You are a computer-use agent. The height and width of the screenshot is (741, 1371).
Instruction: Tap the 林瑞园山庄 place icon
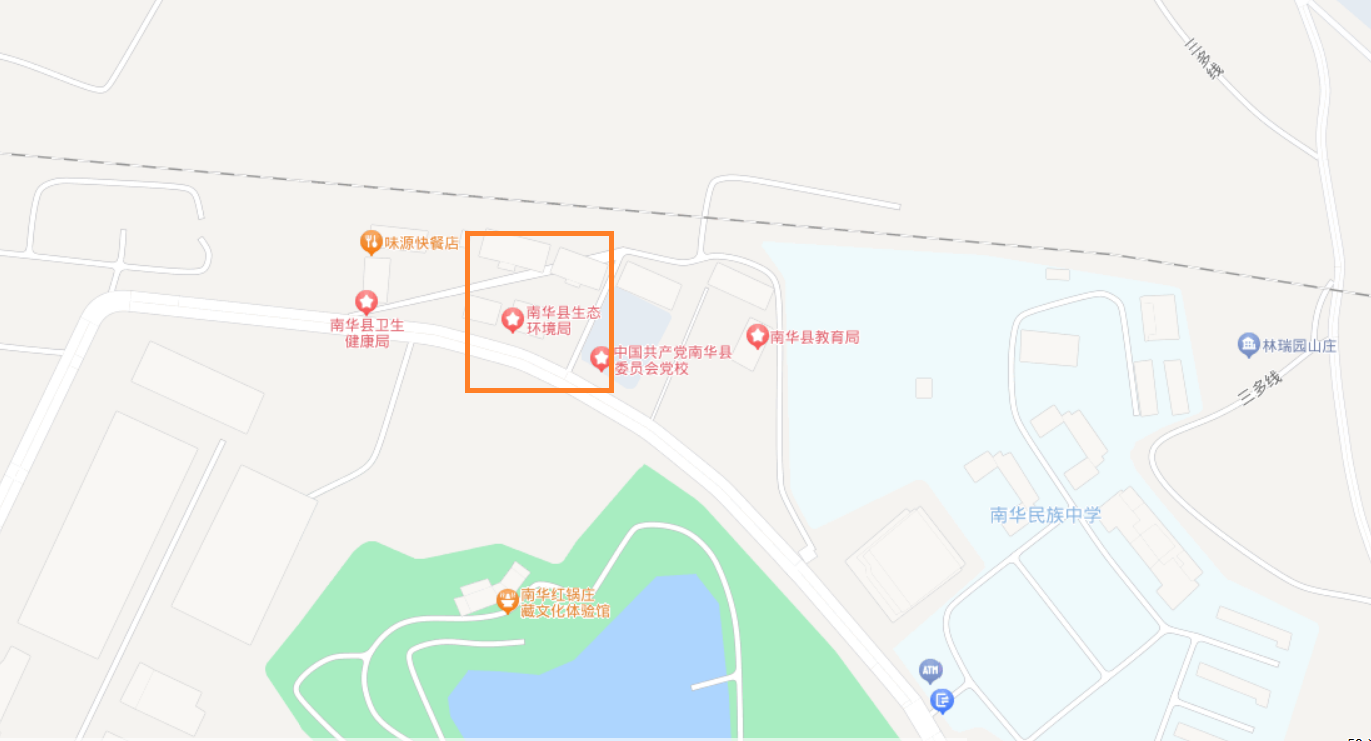pos(1248,346)
